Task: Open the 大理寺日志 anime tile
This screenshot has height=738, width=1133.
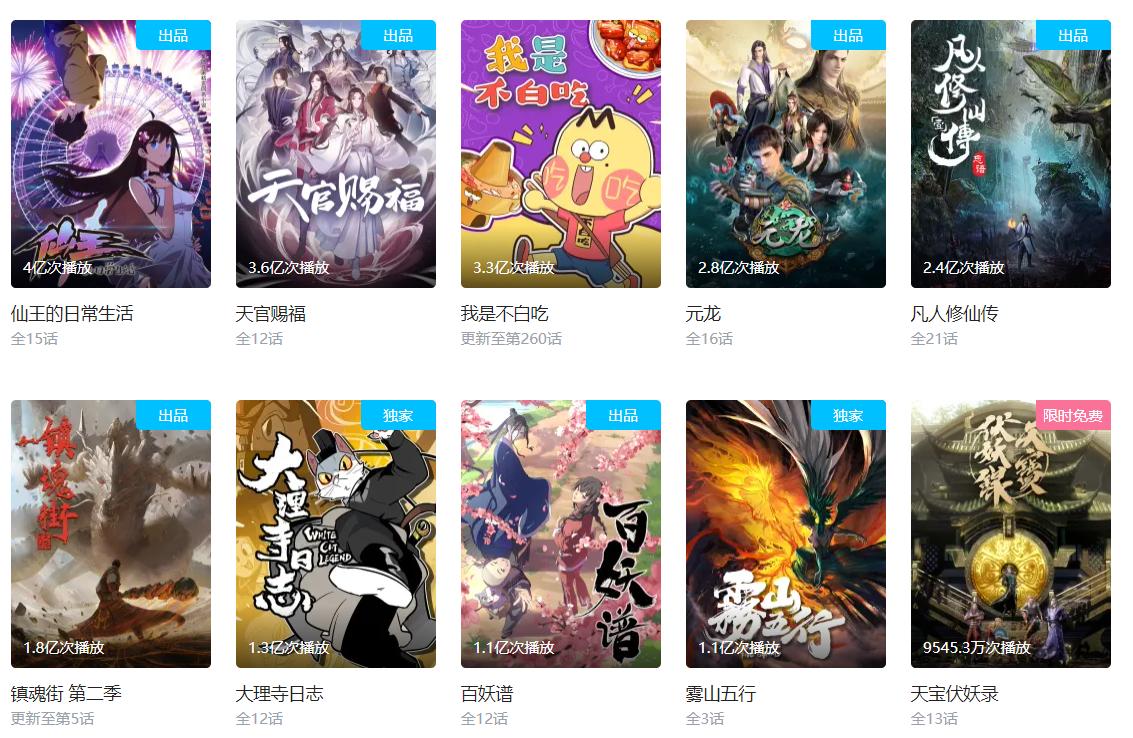Action: (335, 534)
